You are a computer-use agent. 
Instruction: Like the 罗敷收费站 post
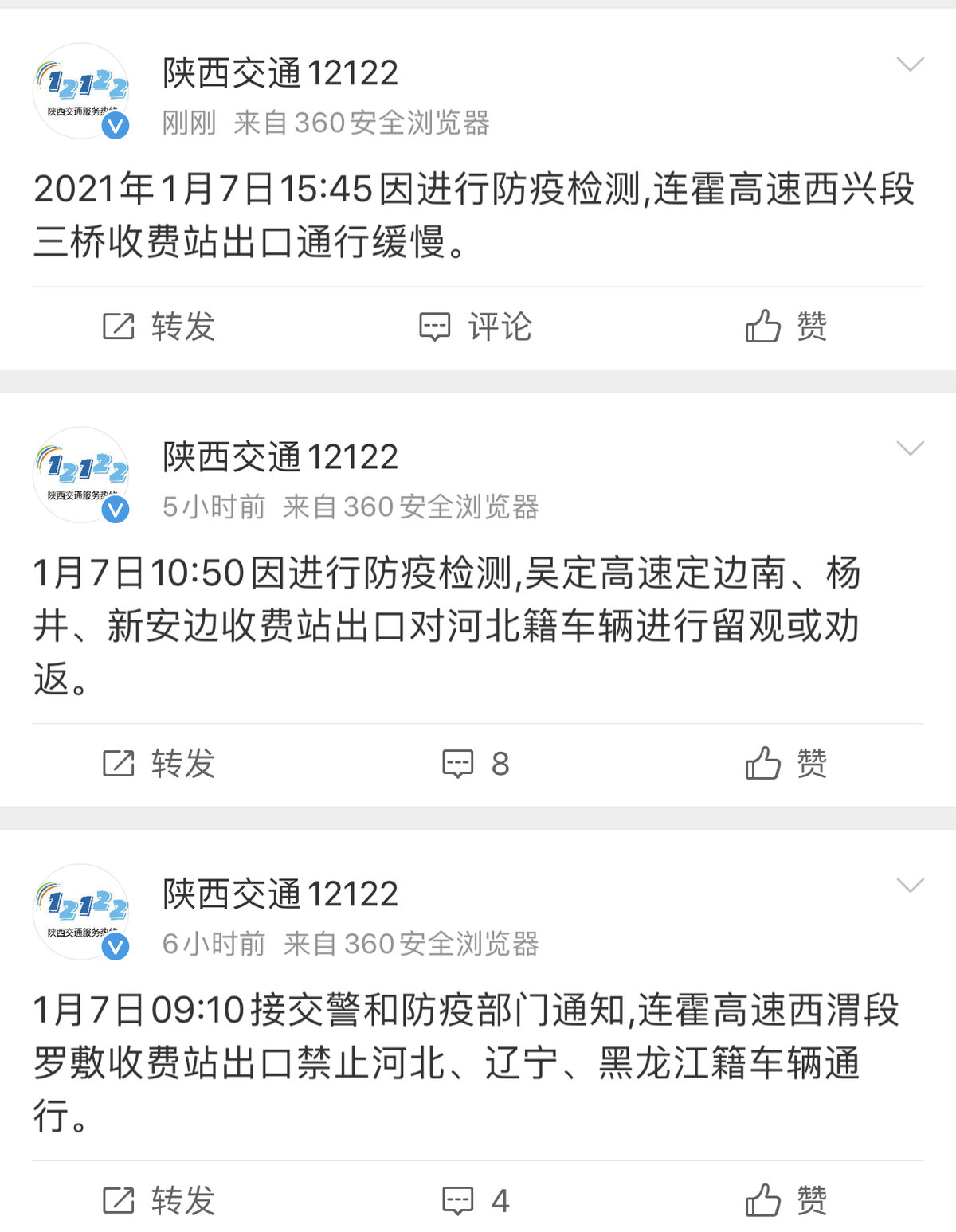coord(786,1201)
